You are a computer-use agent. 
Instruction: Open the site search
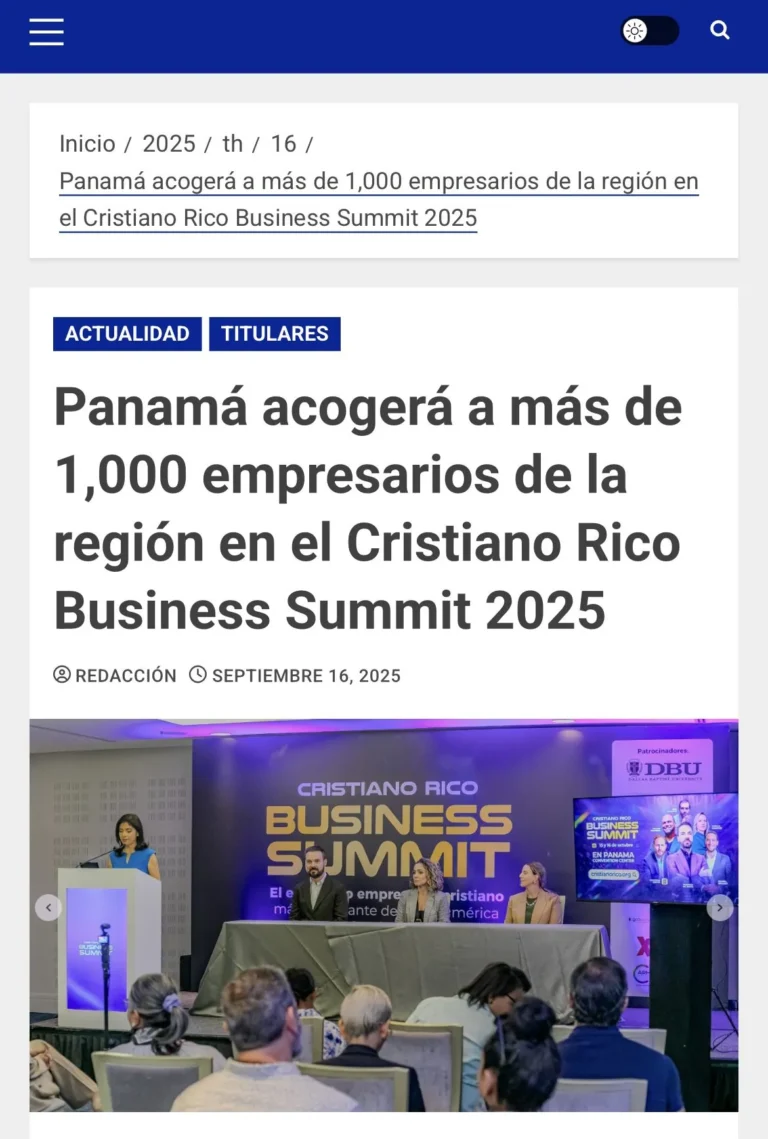[720, 31]
